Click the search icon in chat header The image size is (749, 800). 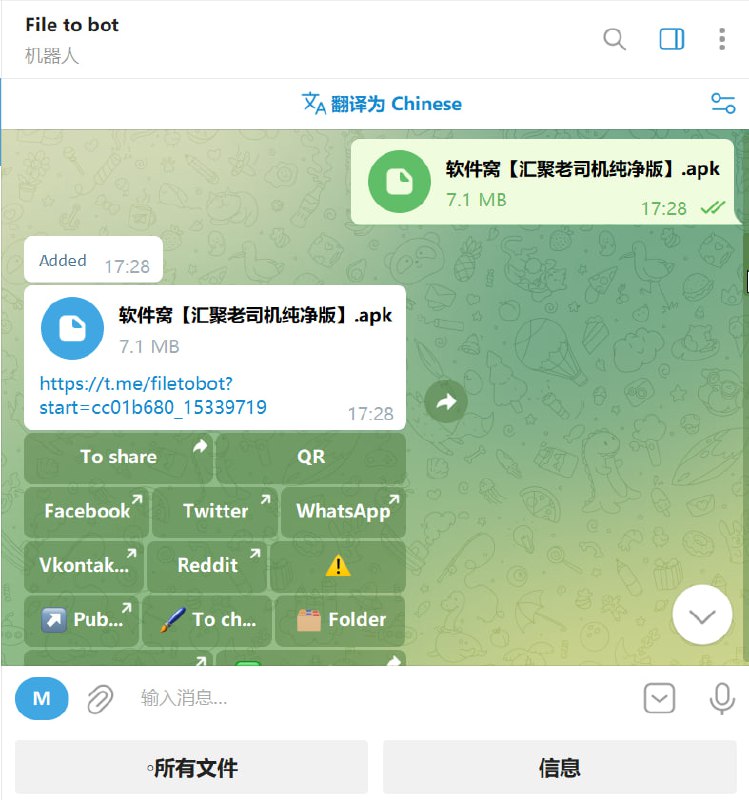[612, 39]
